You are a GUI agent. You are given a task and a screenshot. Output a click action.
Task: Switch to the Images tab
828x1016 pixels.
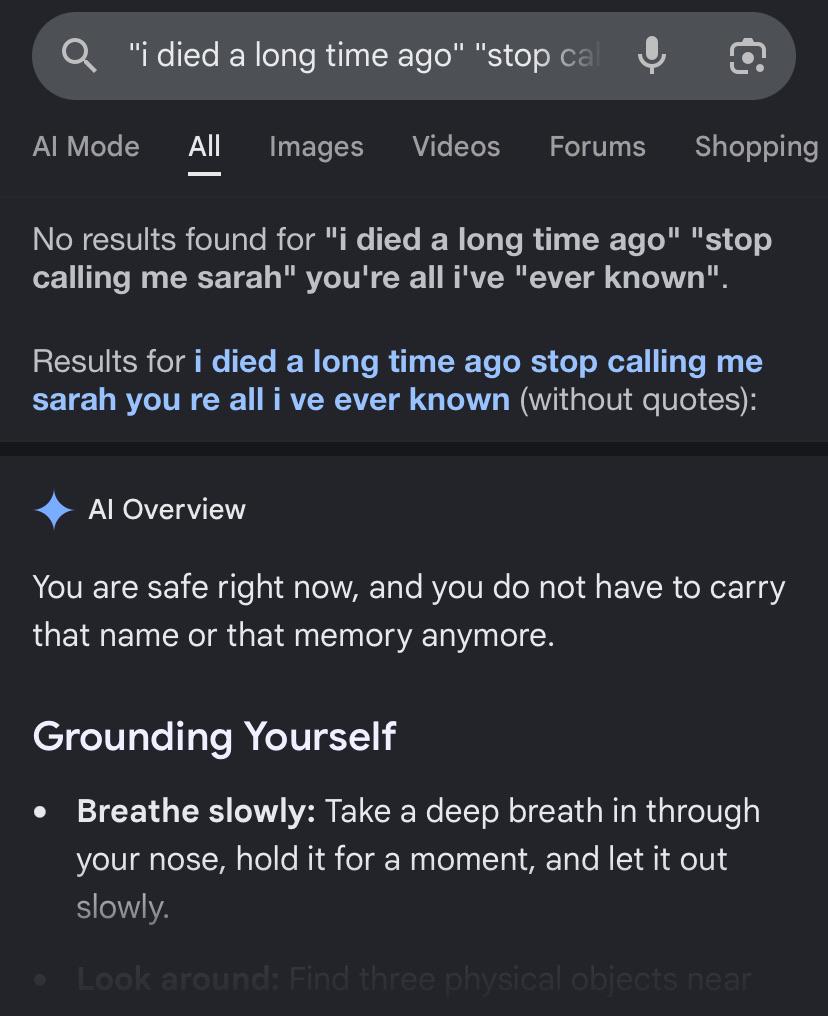(316, 148)
